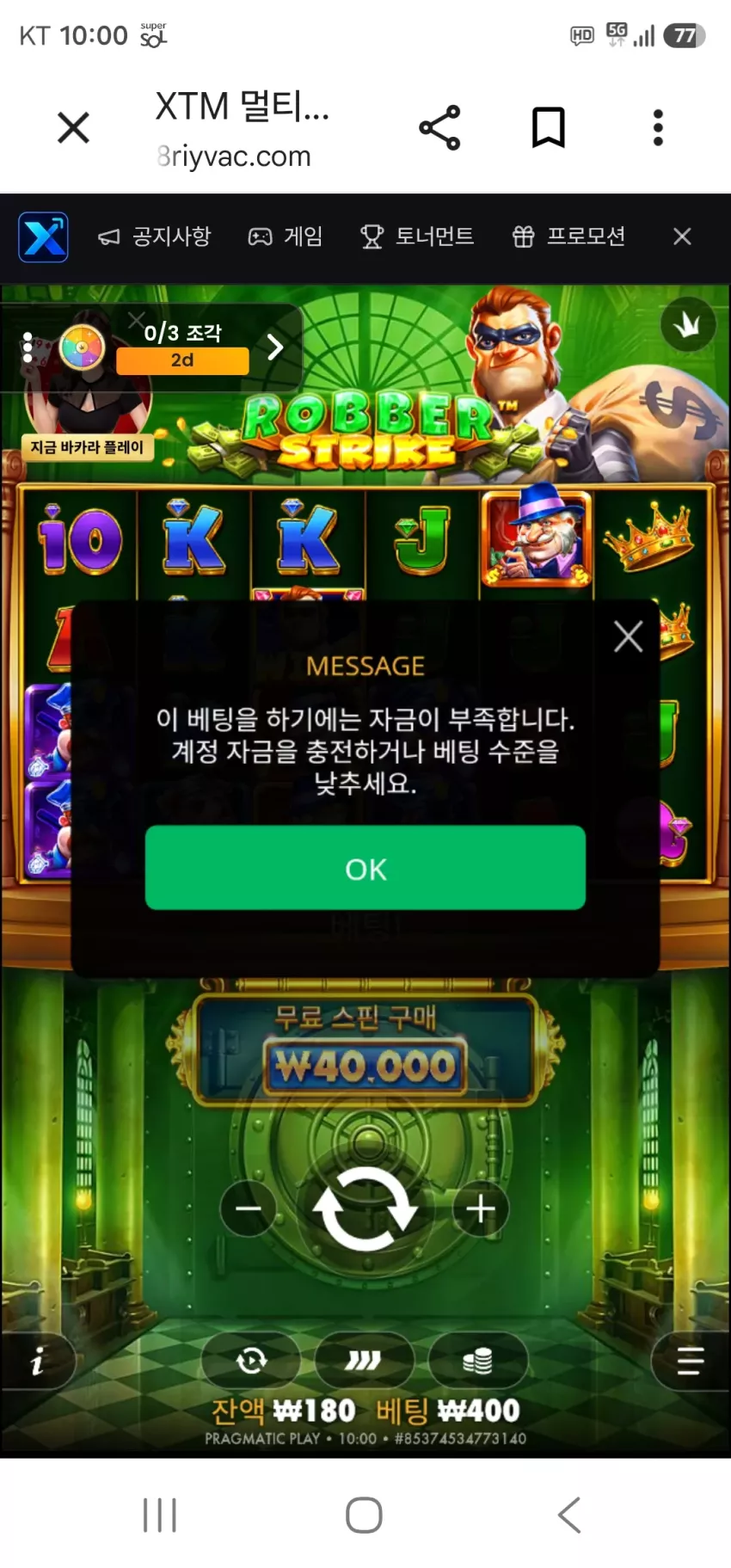
Task: Close the browser tab with X
Action: (x=73, y=128)
